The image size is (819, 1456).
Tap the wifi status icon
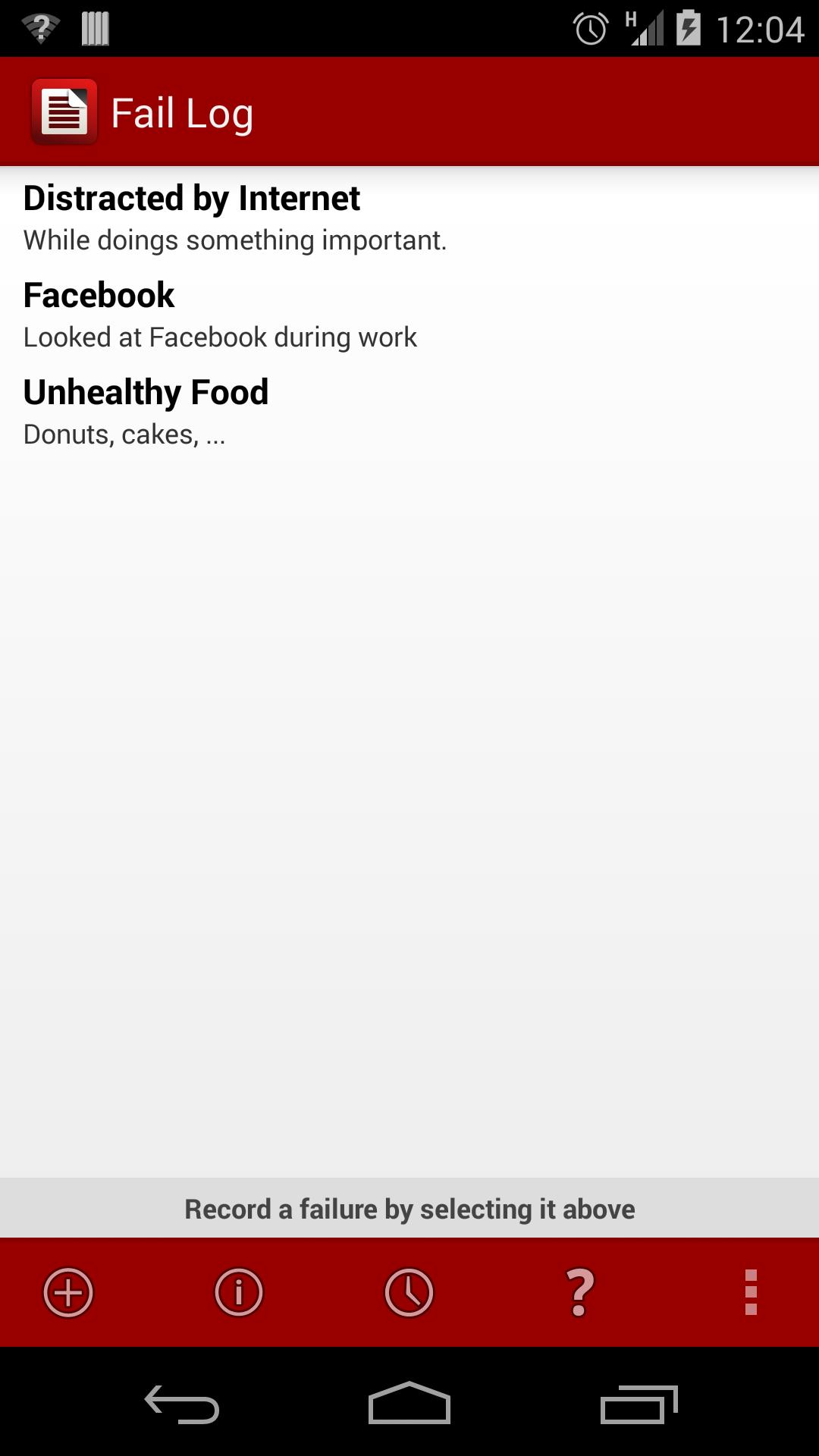(42, 29)
